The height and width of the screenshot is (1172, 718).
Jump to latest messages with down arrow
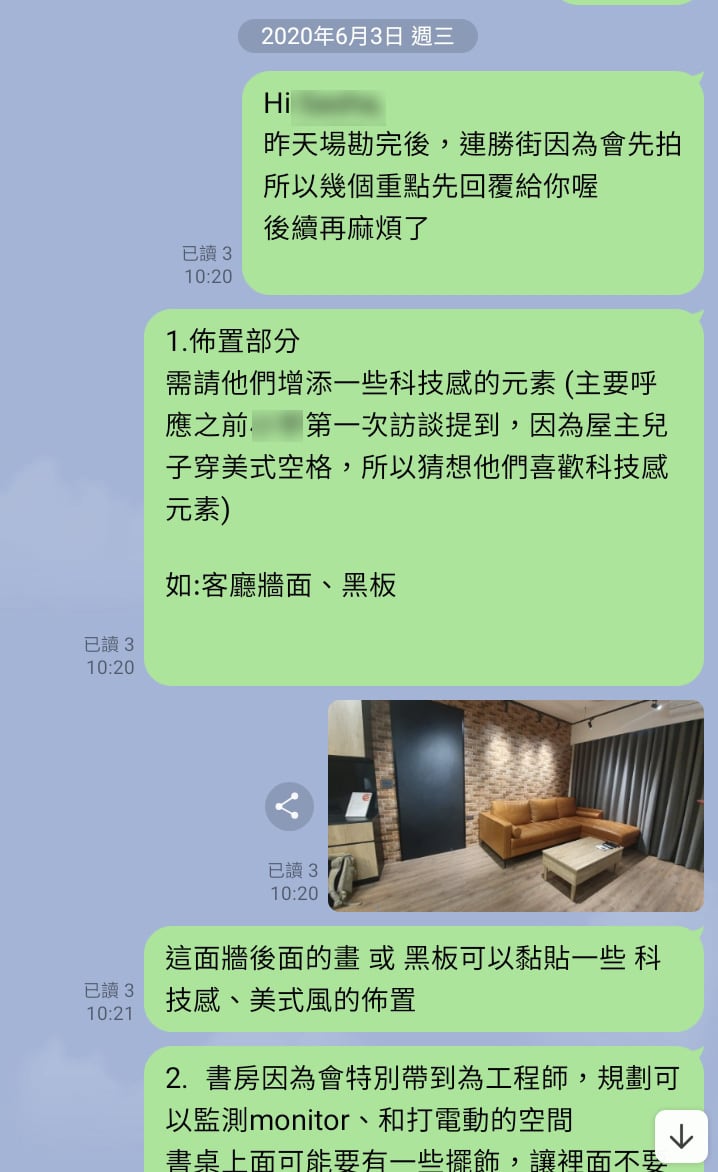(x=681, y=1136)
